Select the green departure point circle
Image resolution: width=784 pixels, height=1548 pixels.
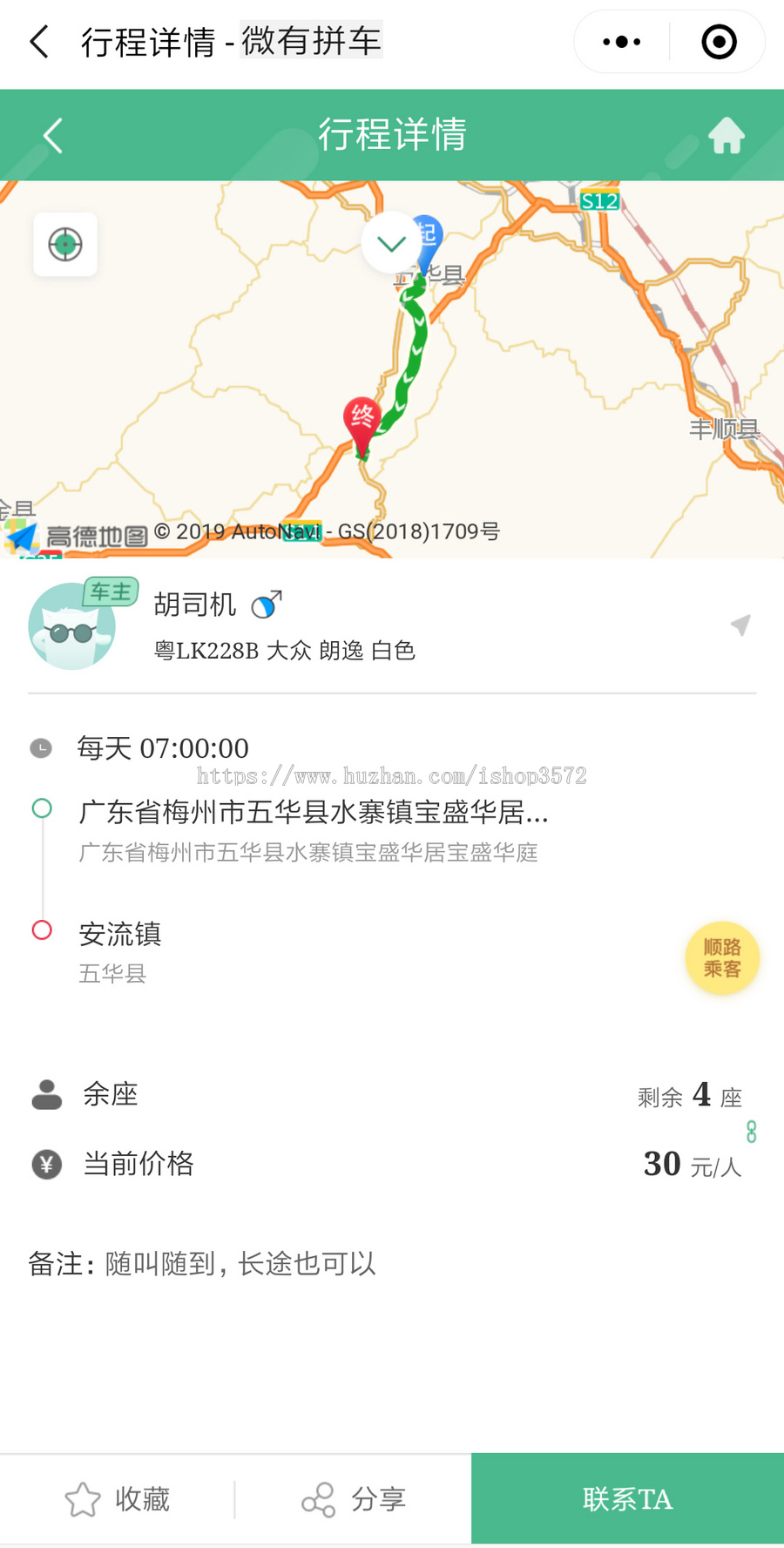coord(42,808)
